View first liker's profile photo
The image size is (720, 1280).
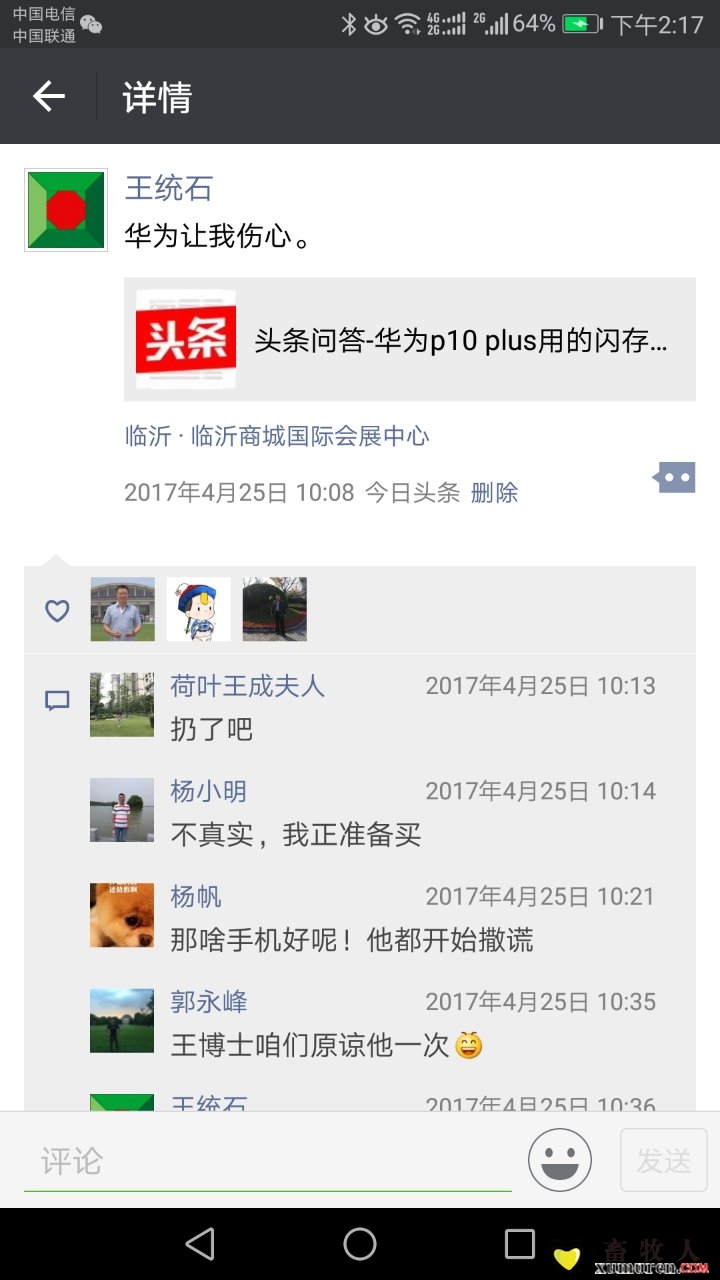(x=123, y=609)
